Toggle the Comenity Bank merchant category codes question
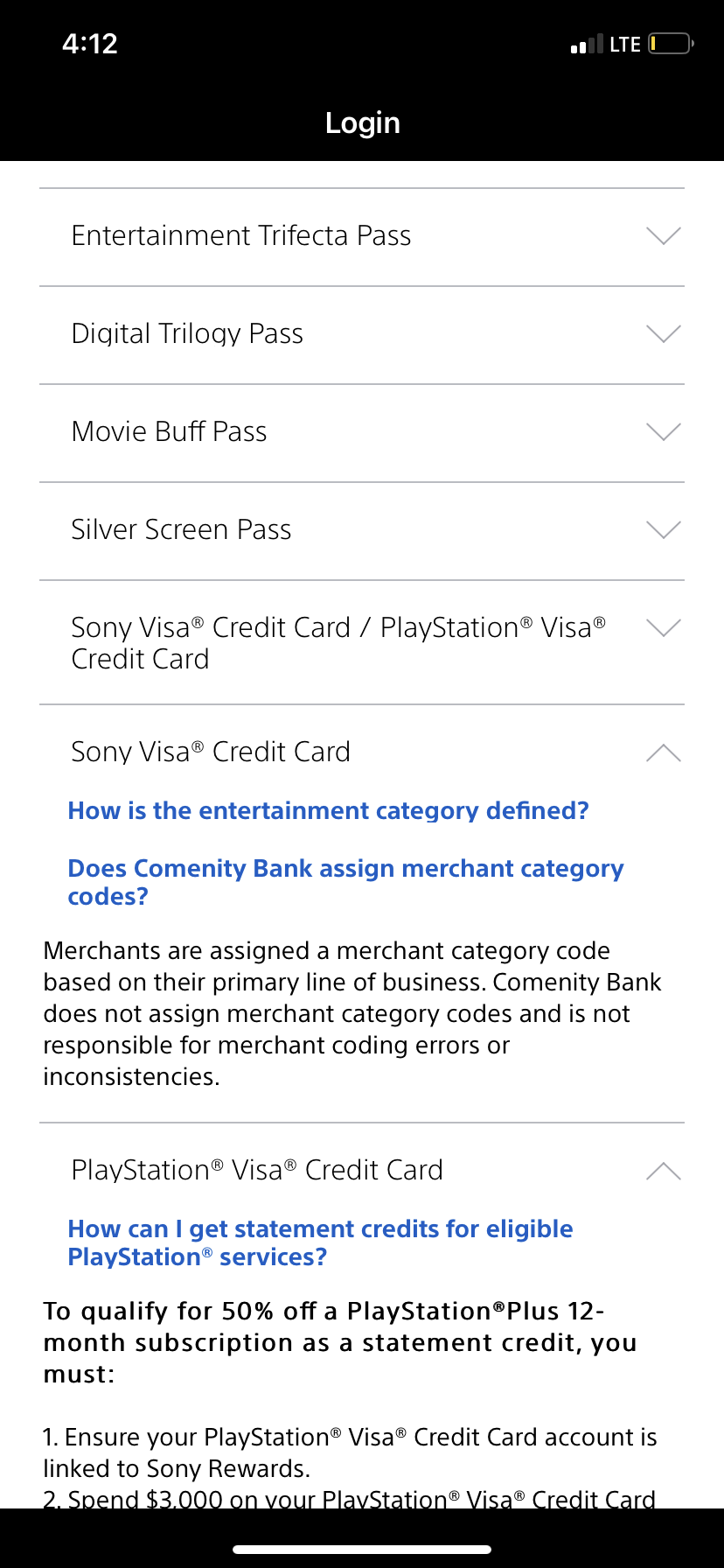 coord(345,882)
